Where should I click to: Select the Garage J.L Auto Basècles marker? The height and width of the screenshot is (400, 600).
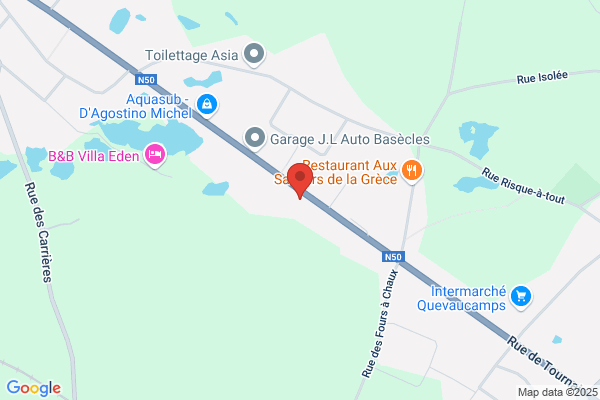[255, 139]
